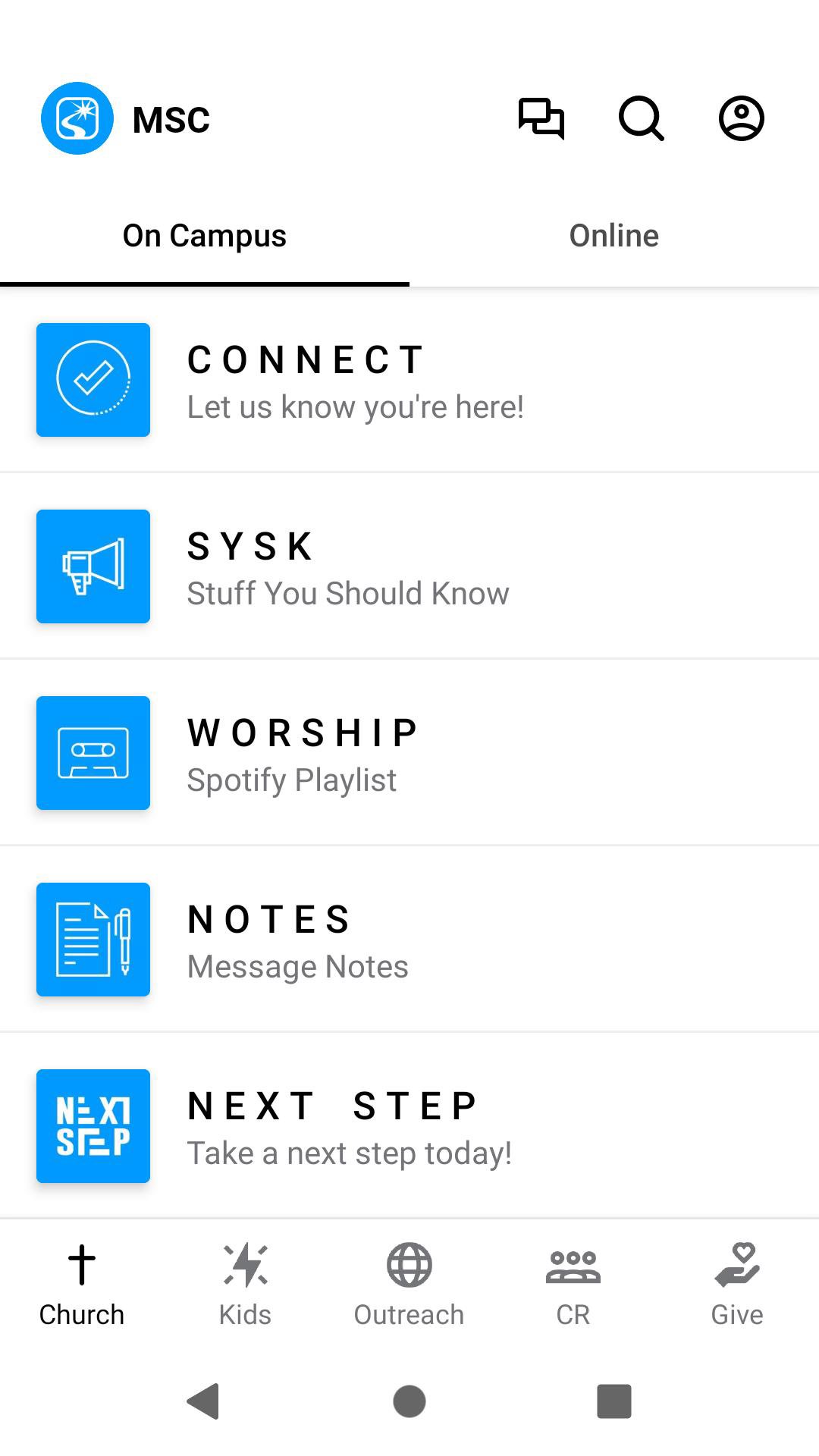Open the user profile icon

coord(741,118)
